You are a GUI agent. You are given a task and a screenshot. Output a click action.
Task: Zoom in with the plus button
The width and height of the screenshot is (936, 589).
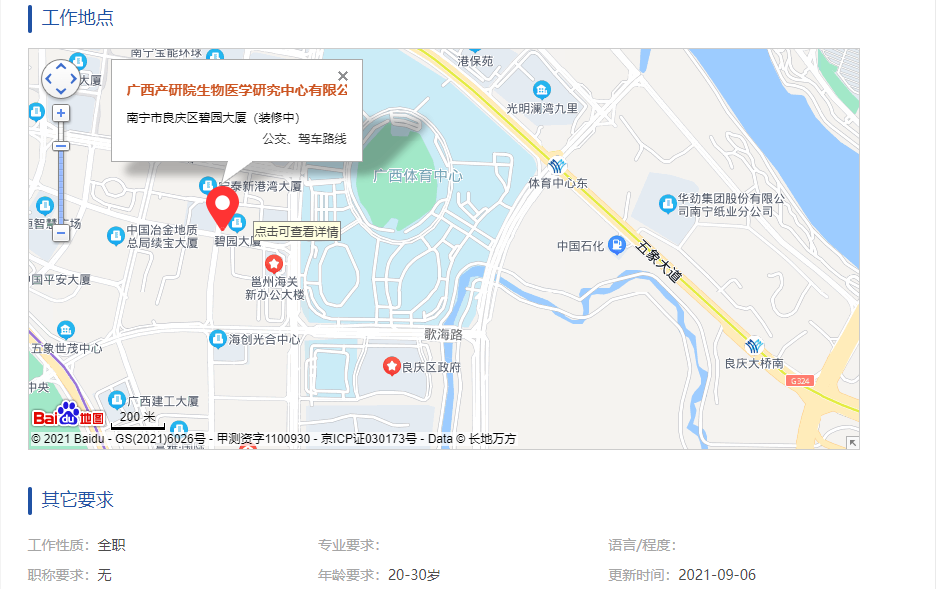pos(61,113)
